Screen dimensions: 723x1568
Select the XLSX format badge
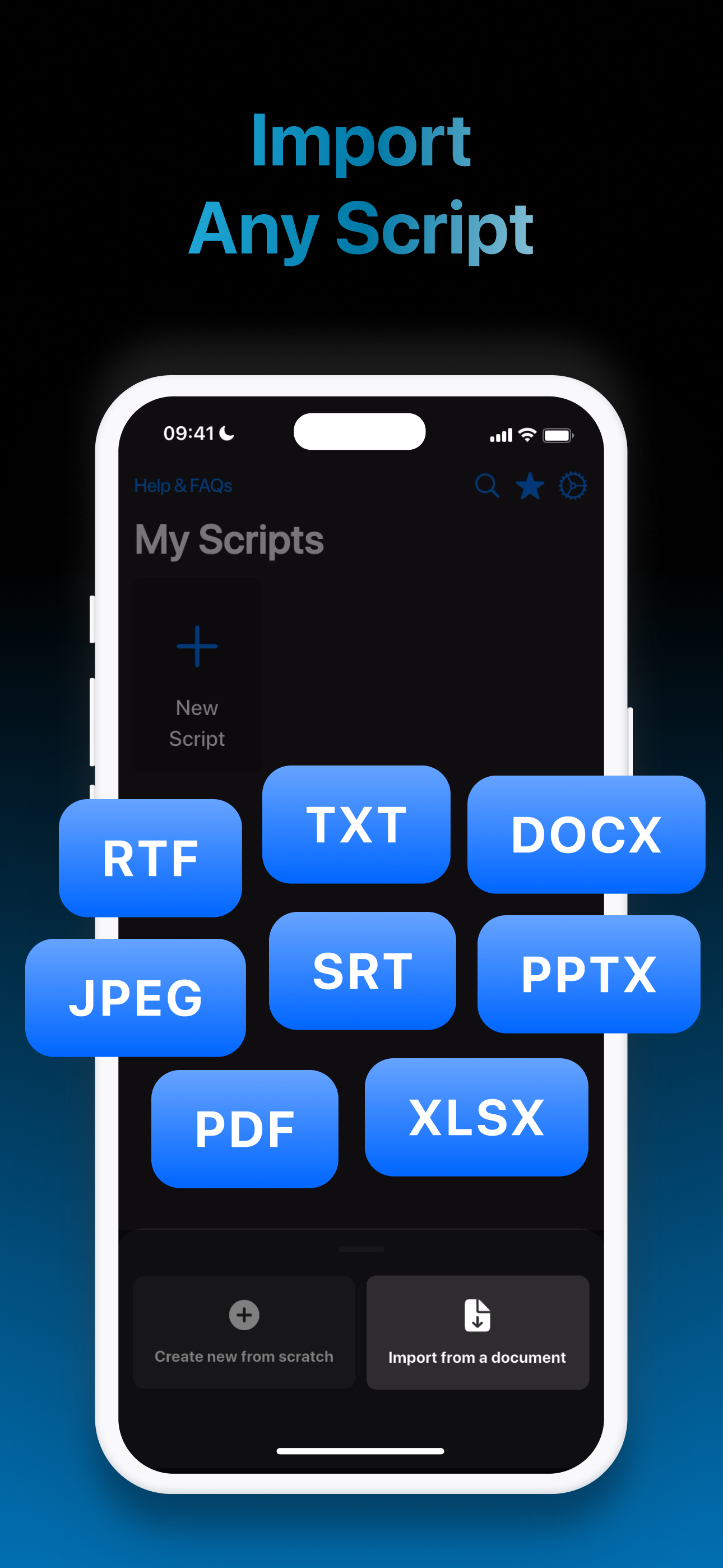click(x=475, y=1117)
